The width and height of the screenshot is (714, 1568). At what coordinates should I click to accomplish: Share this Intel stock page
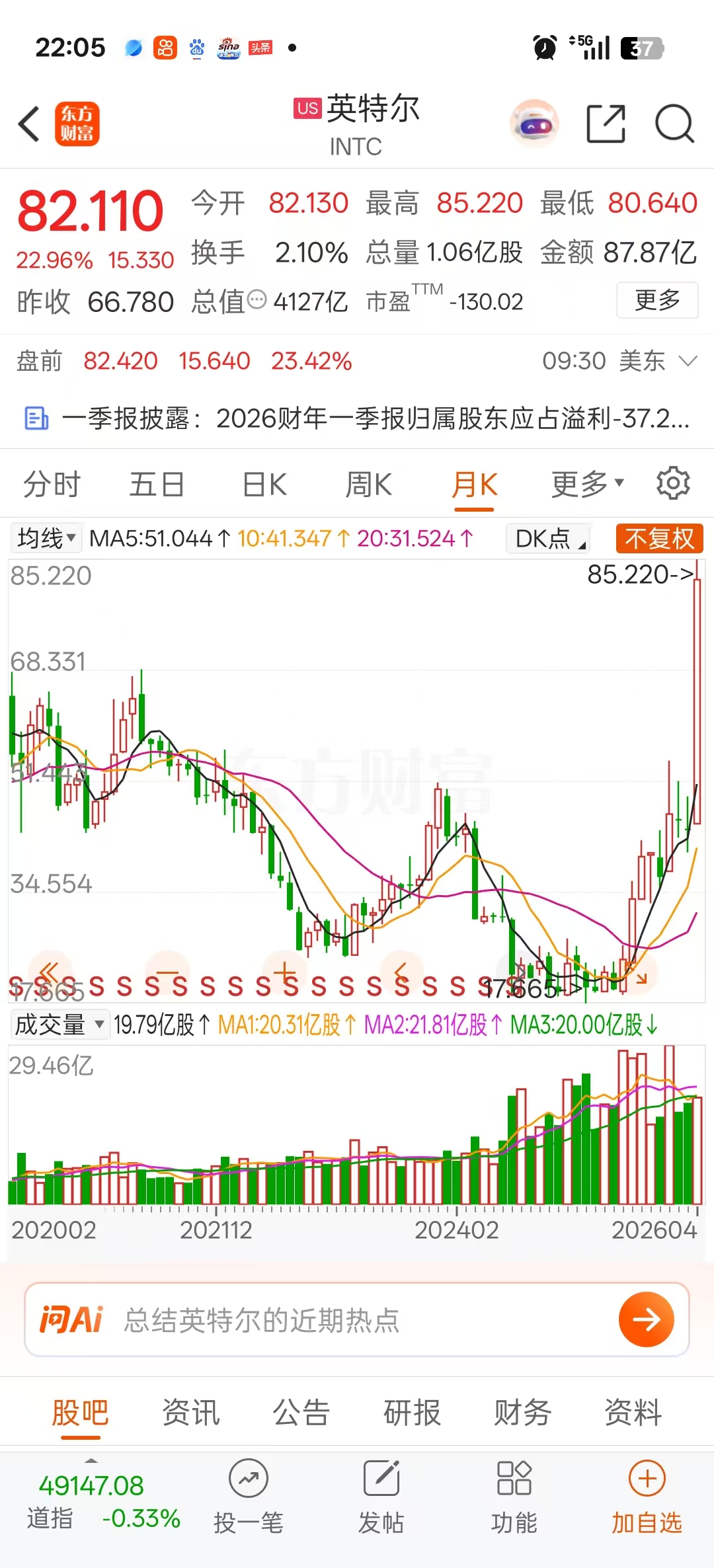(x=606, y=124)
